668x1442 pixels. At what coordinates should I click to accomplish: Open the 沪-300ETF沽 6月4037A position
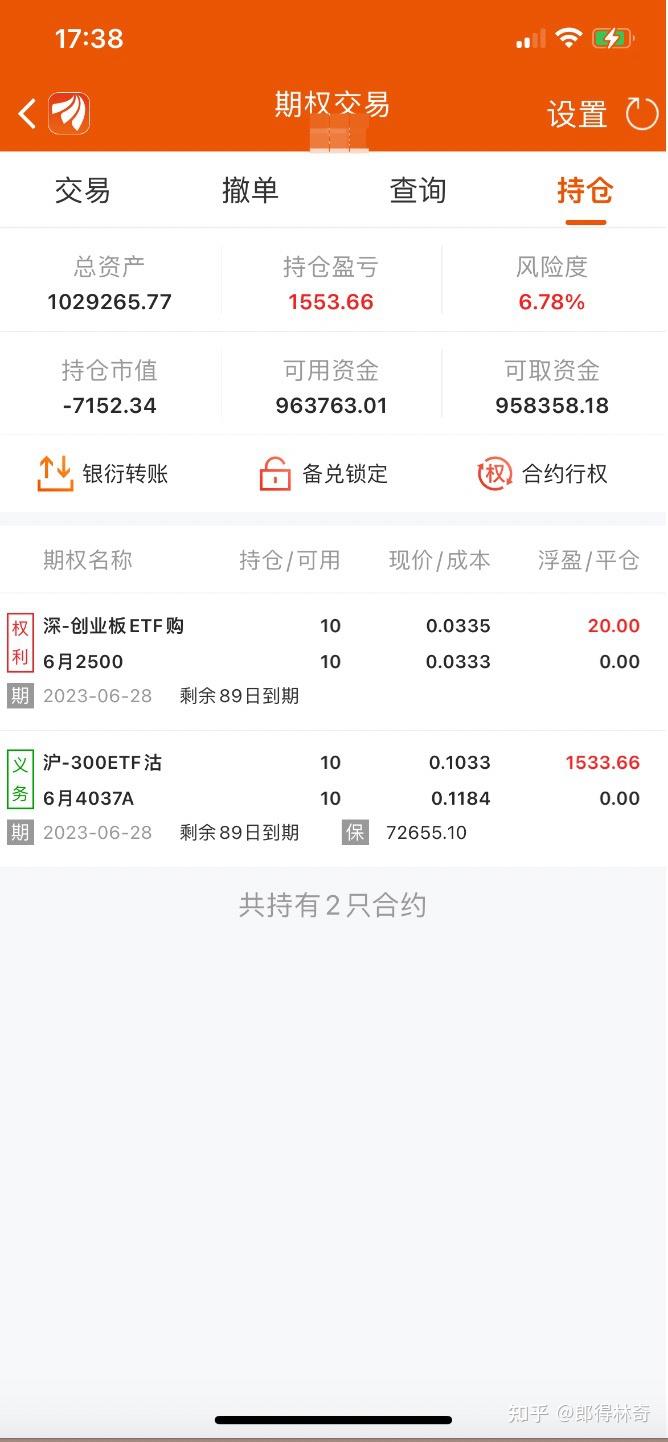pyautogui.click(x=334, y=798)
